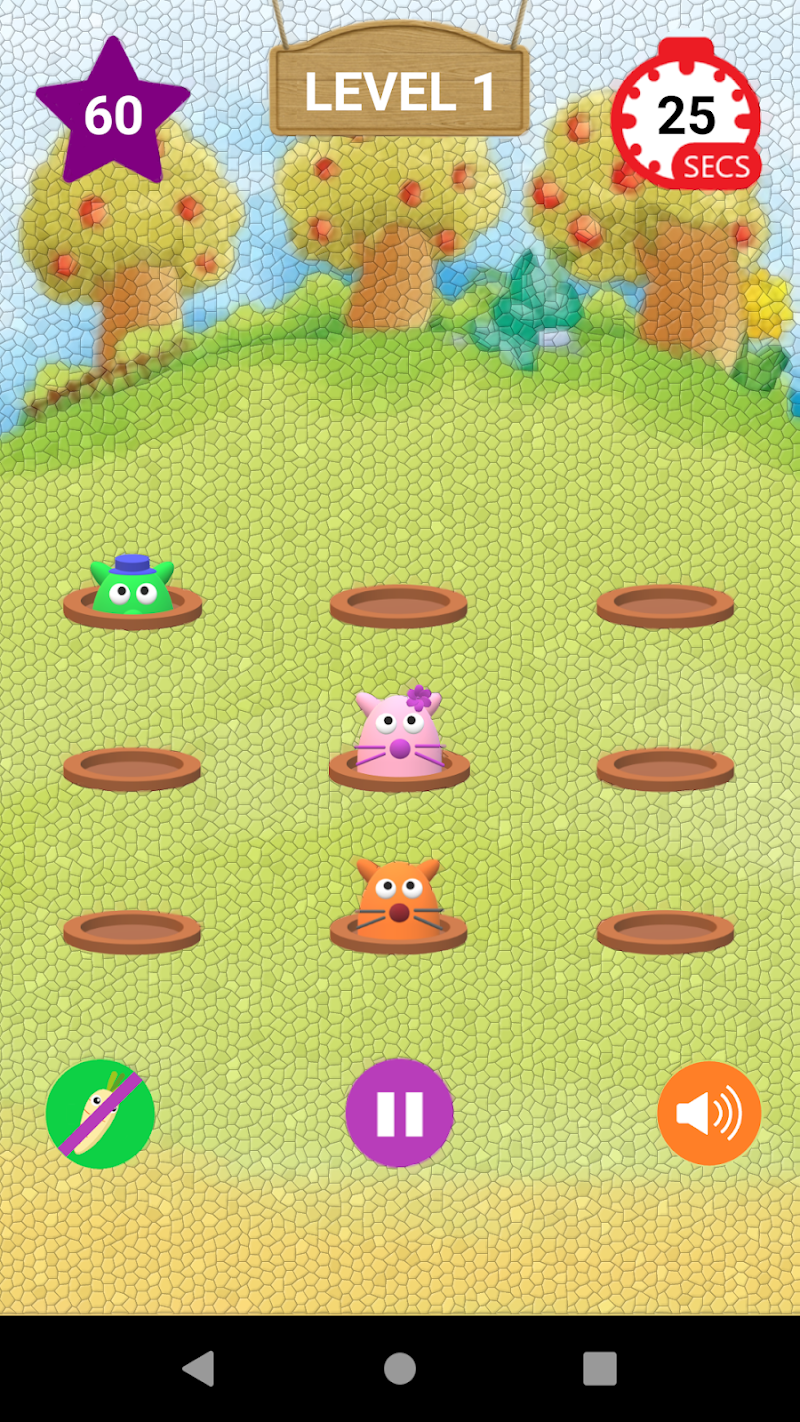This screenshot has width=800, height=1422.
Task: Toggle the green crossed-out vegetable button
Action: pyautogui.click(x=100, y=1113)
